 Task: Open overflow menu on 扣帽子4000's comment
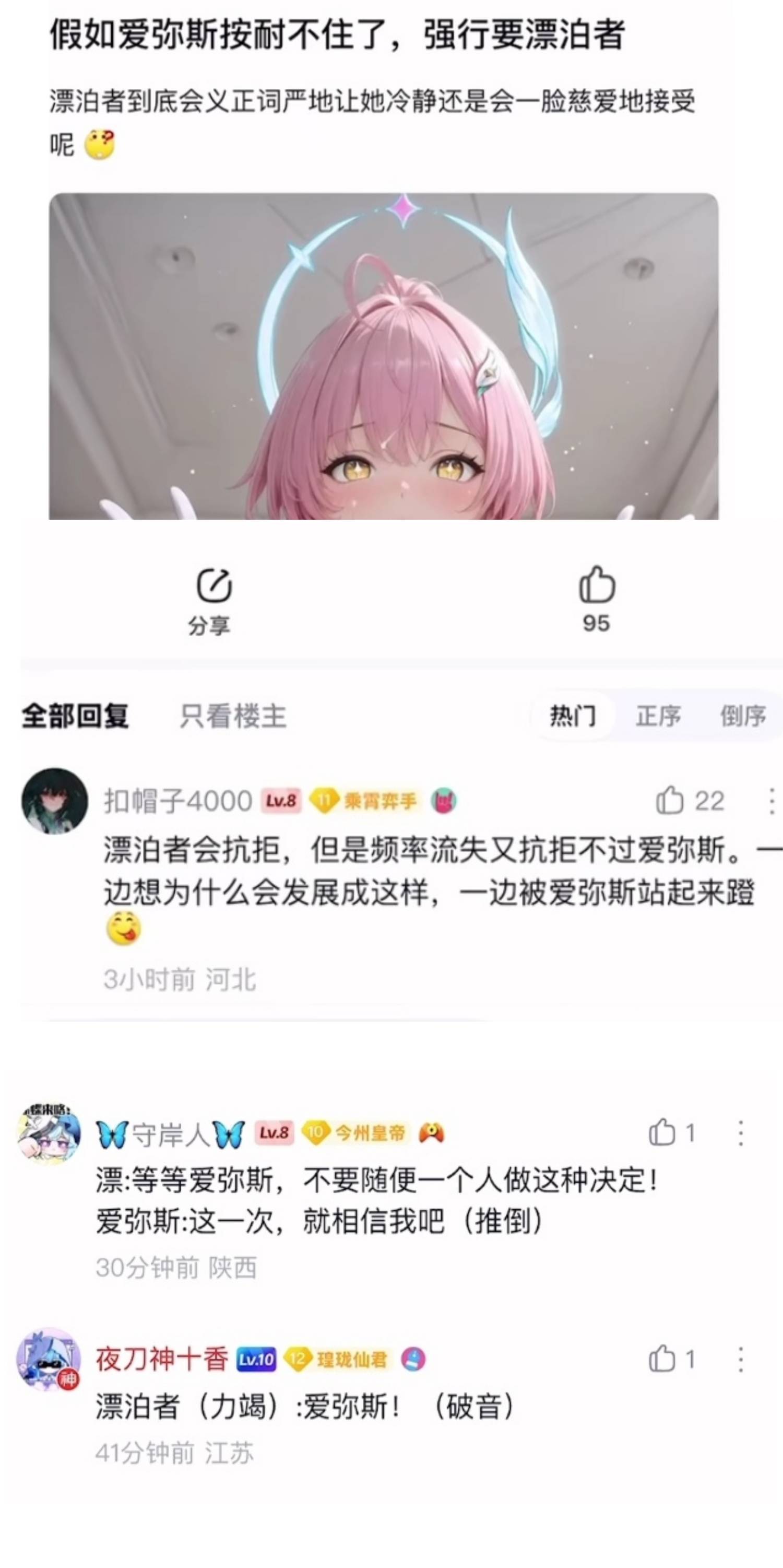[771, 800]
